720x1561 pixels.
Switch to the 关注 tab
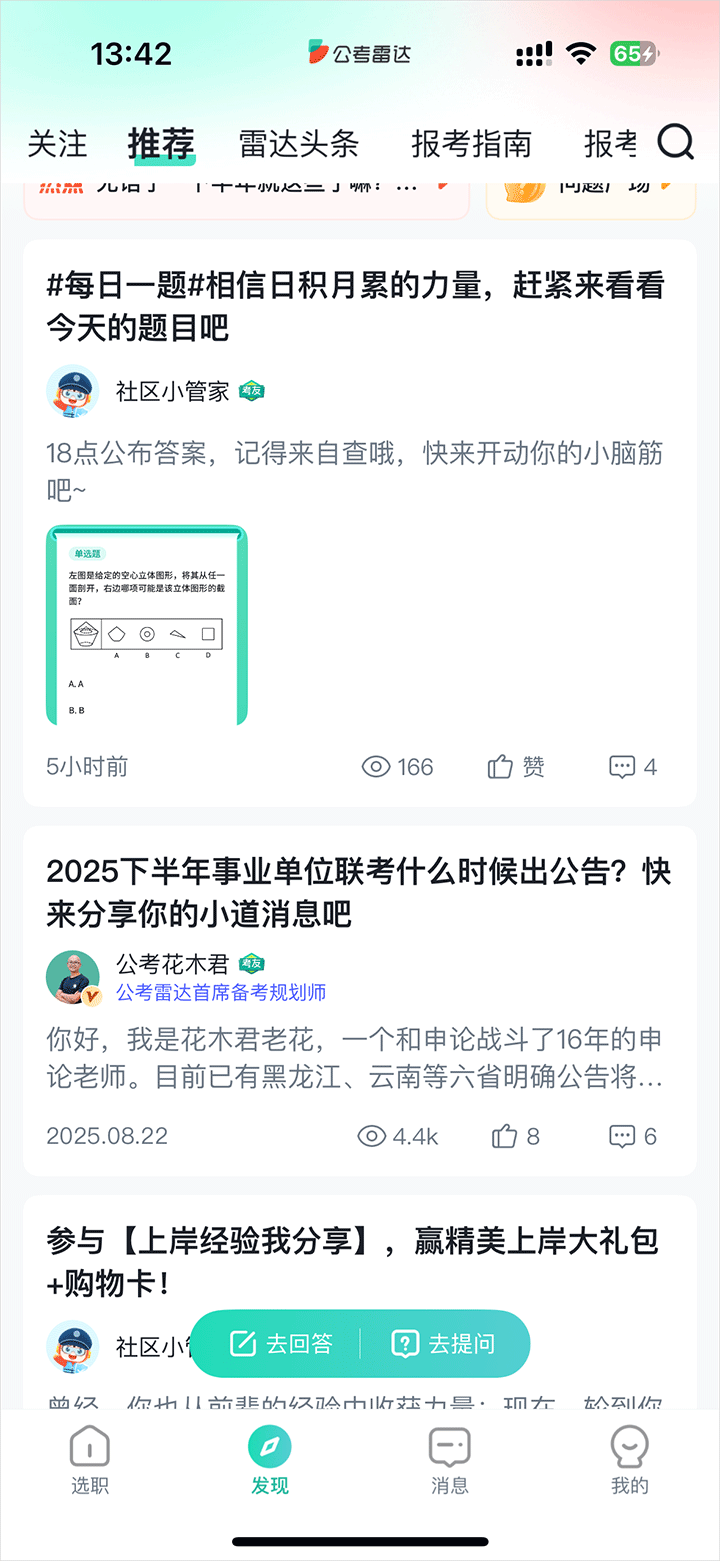click(57, 144)
